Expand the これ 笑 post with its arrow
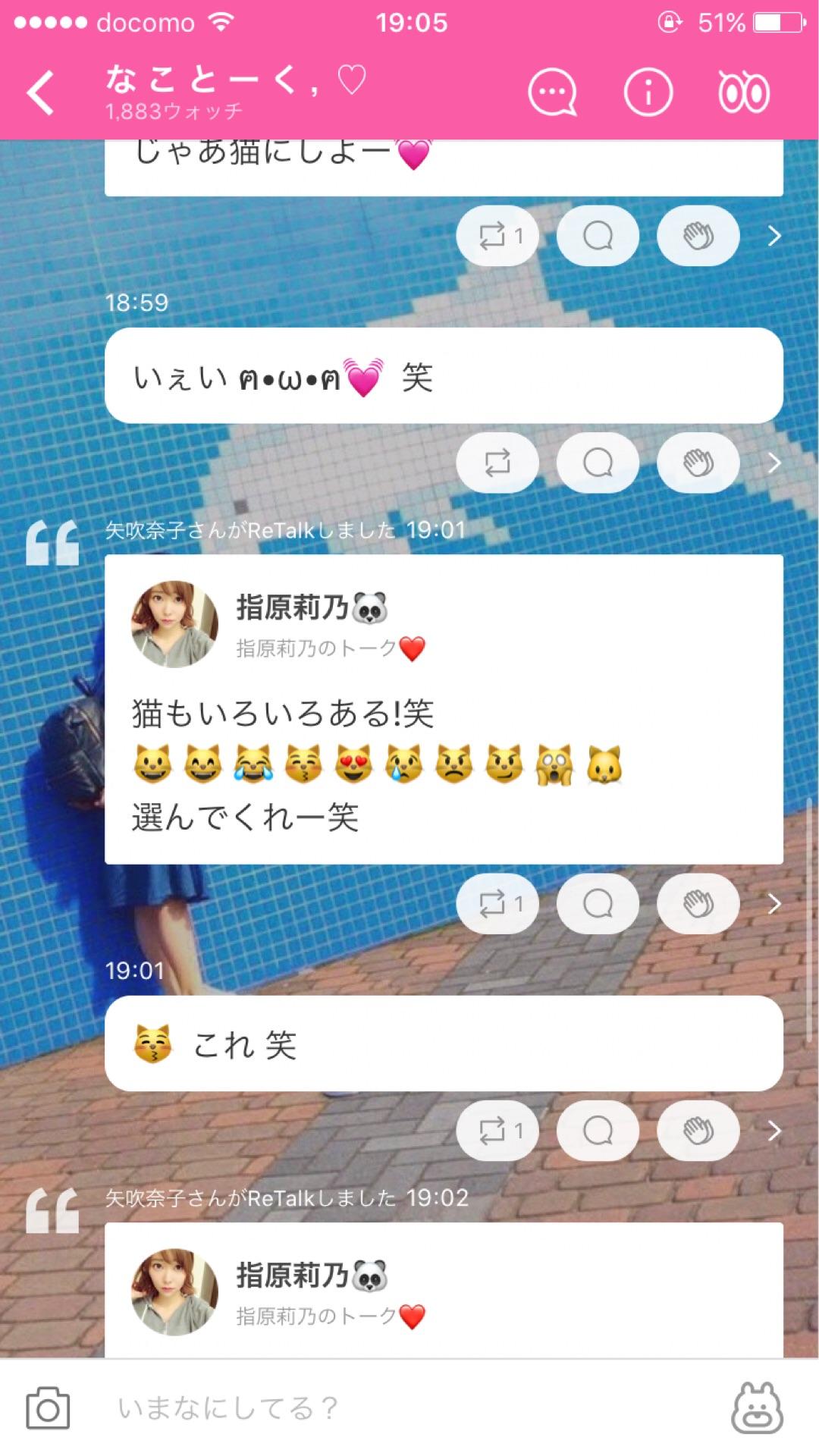Viewport: 819px width, 1456px height. [x=775, y=1129]
